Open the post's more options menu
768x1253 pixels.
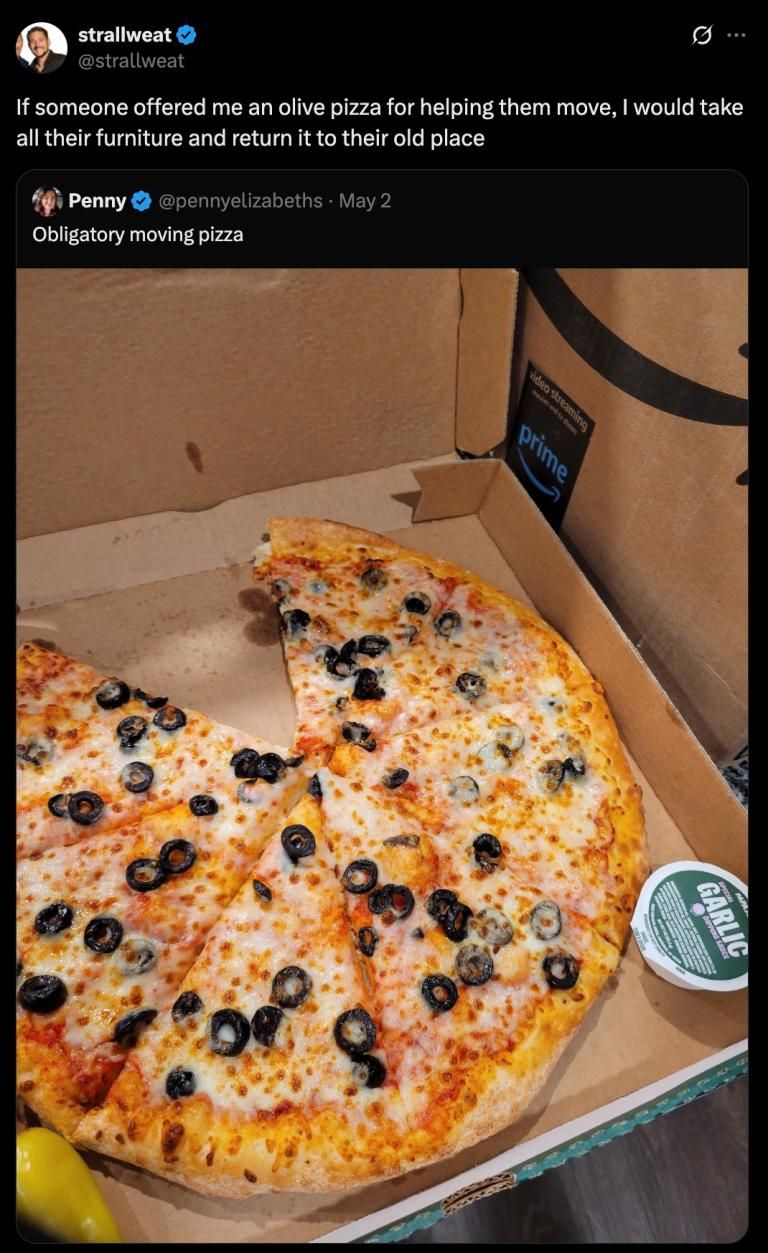737,36
